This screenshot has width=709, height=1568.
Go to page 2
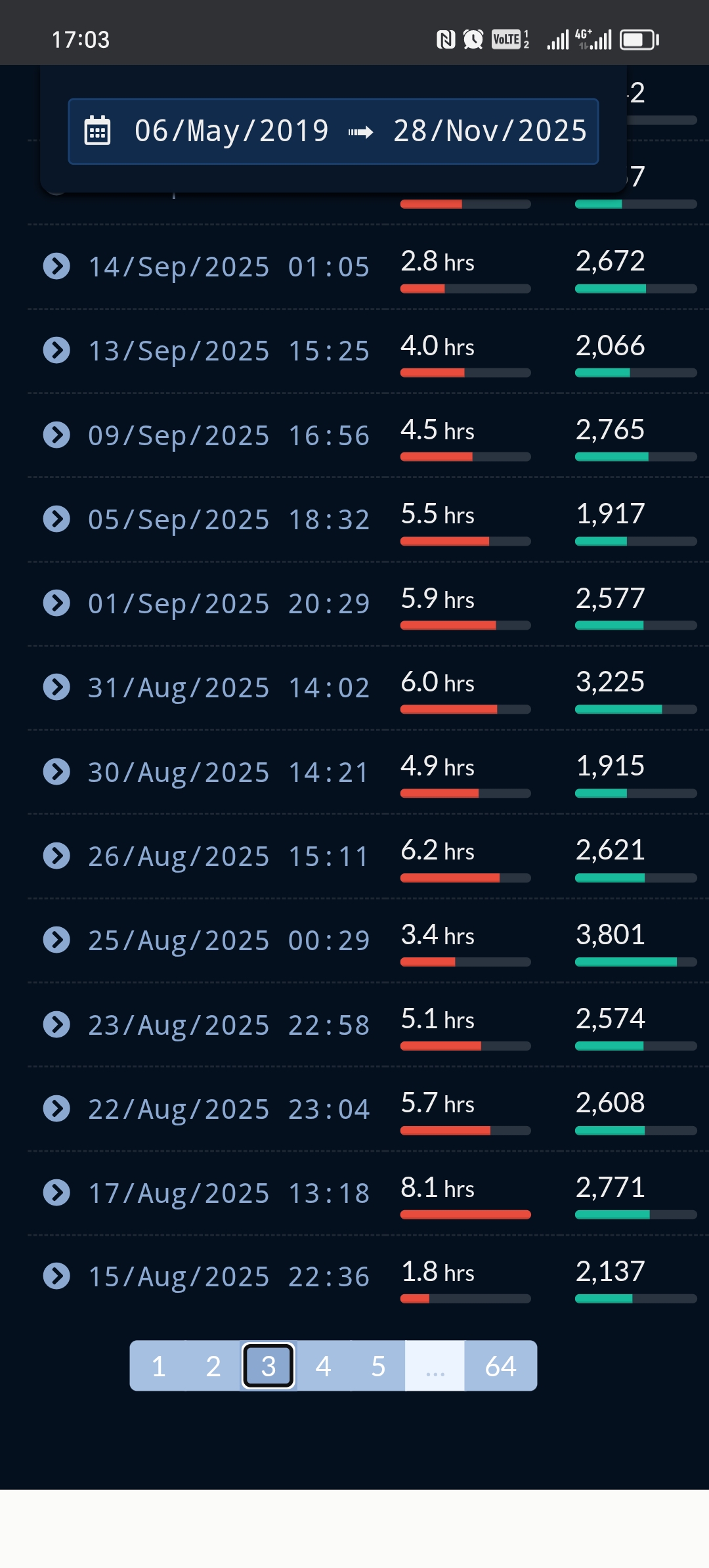pos(213,1366)
